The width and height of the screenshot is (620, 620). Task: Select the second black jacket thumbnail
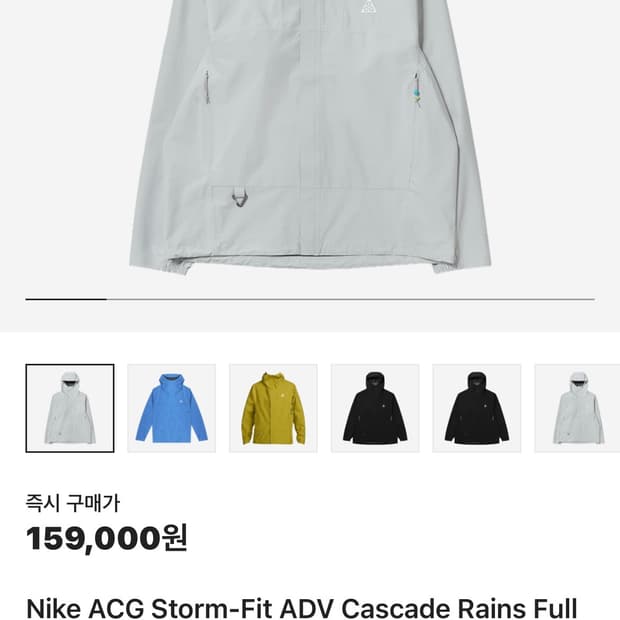coord(476,408)
